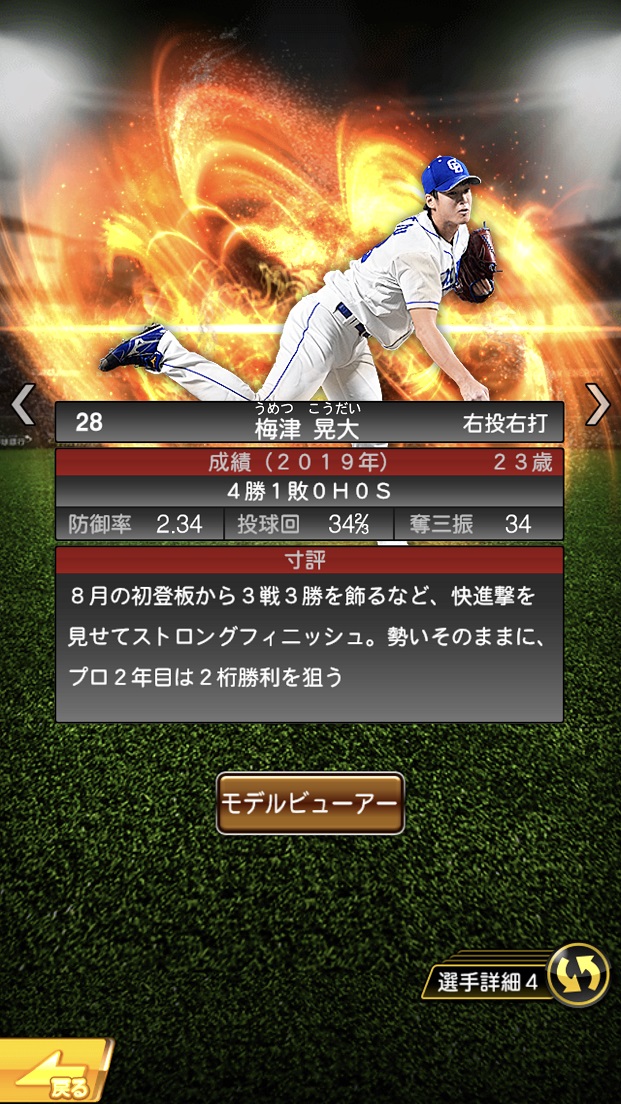Go to the next player with right arrow
This screenshot has width=621, height=1104.
click(597, 404)
